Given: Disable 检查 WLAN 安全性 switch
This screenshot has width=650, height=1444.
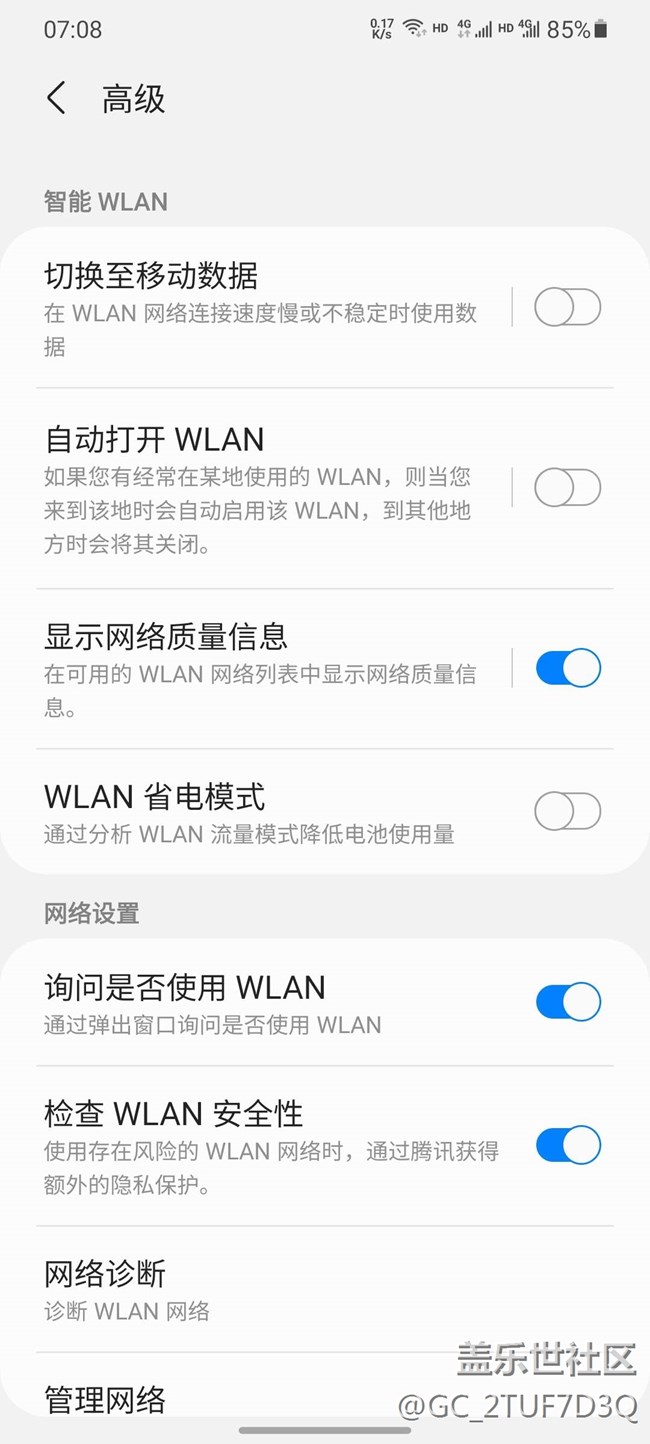Looking at the screenshot, I should pos(567,1145).
